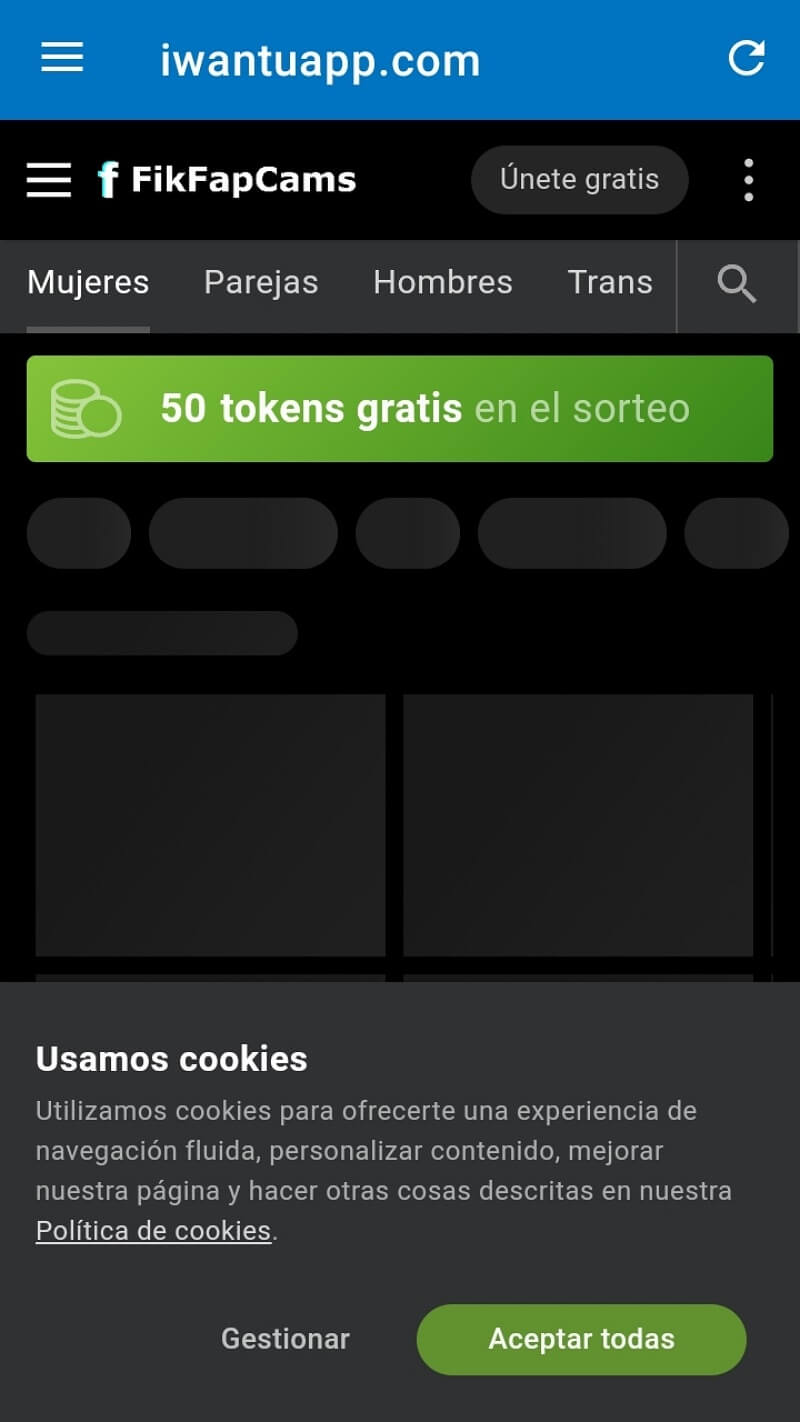The width and height of the screenshot is (800, 1422).
Task: Open cookie settings via Gestionar
Action: [285, 1339]
